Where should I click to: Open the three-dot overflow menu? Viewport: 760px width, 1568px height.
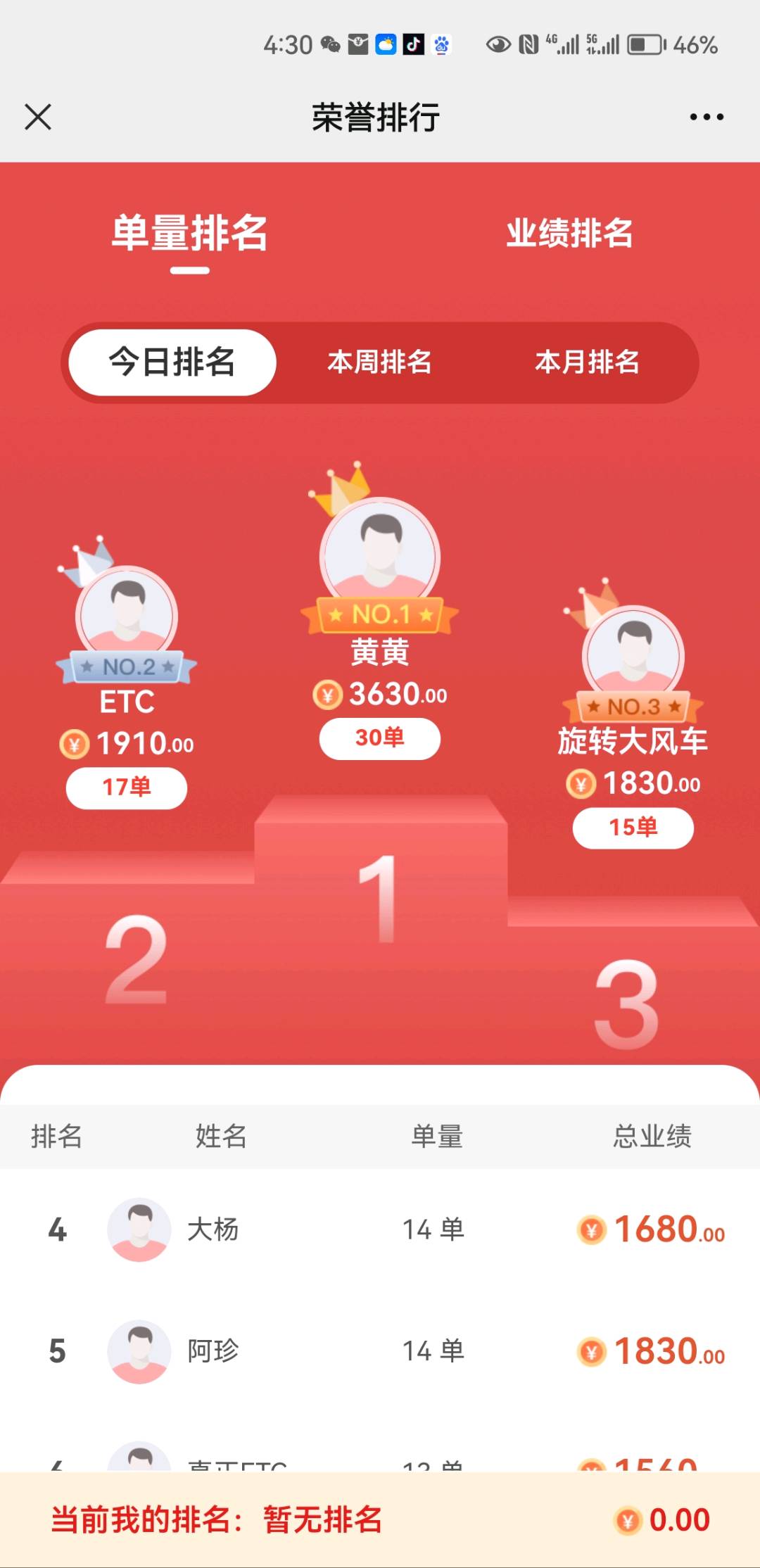707,117
